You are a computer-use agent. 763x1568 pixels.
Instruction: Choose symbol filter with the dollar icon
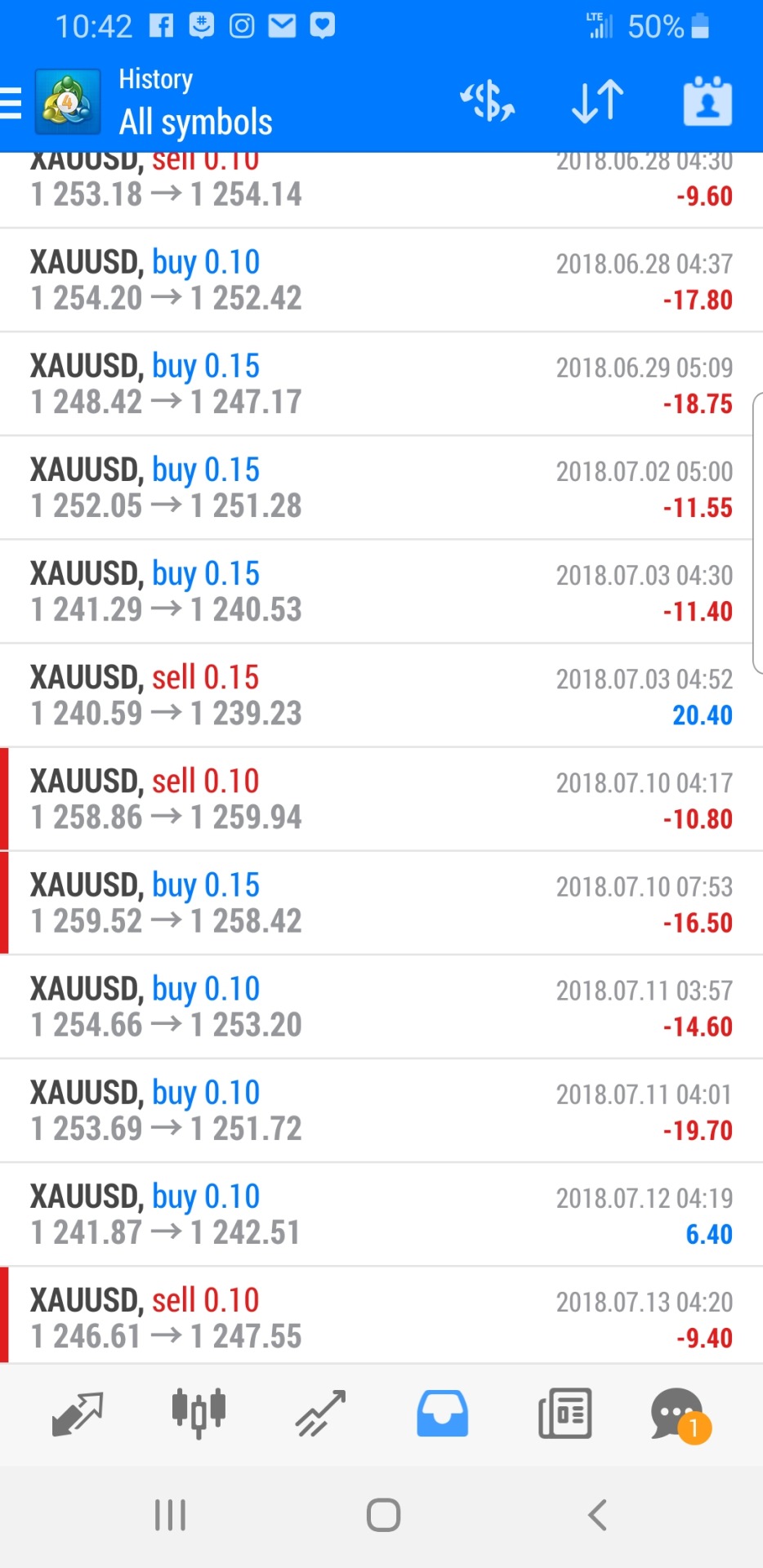(x=488, y=102)
